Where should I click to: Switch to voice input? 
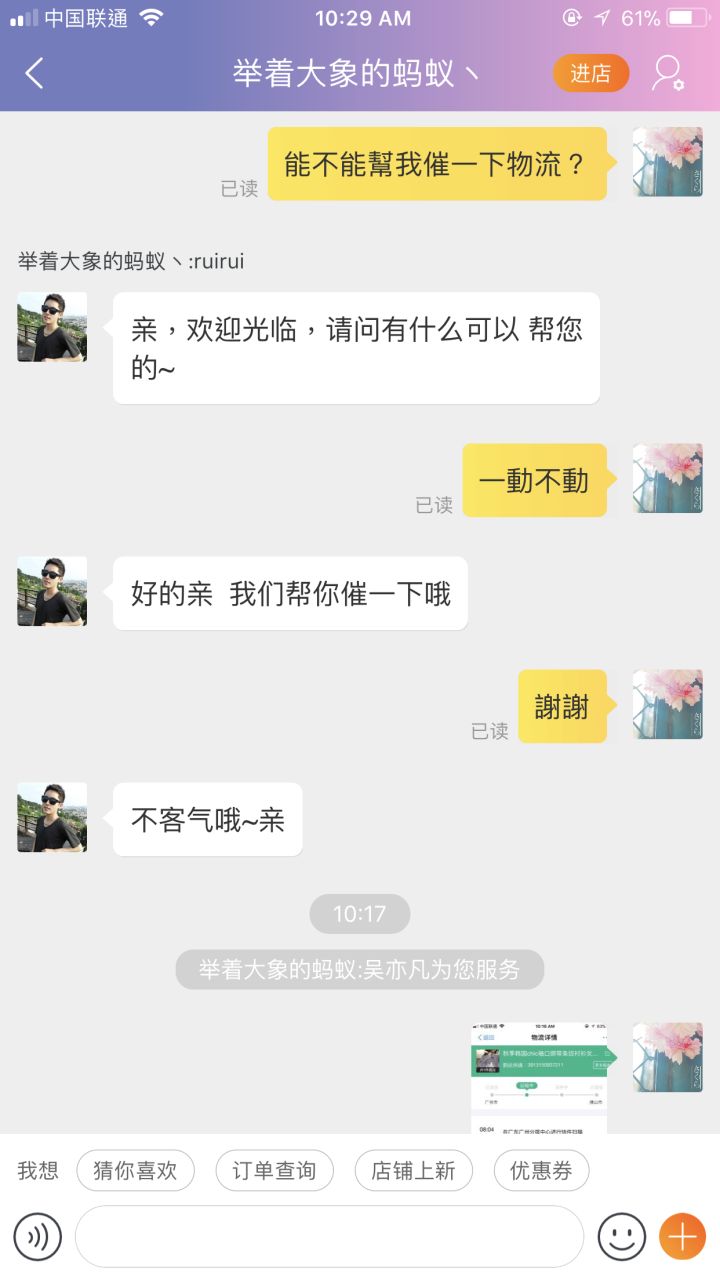pos(38,1237)
